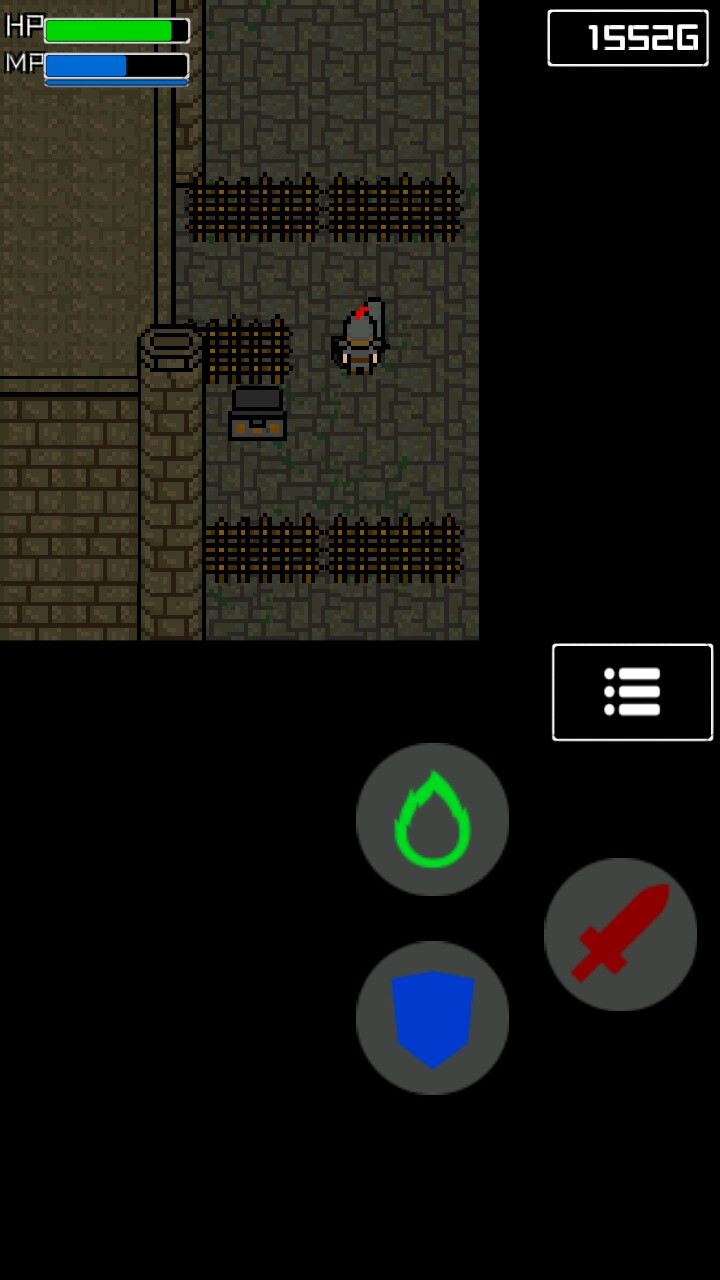Raise the blue shield to defend
This screenshot has width=720, height=1280.
pyautogui.click(x=432, y=1017)
